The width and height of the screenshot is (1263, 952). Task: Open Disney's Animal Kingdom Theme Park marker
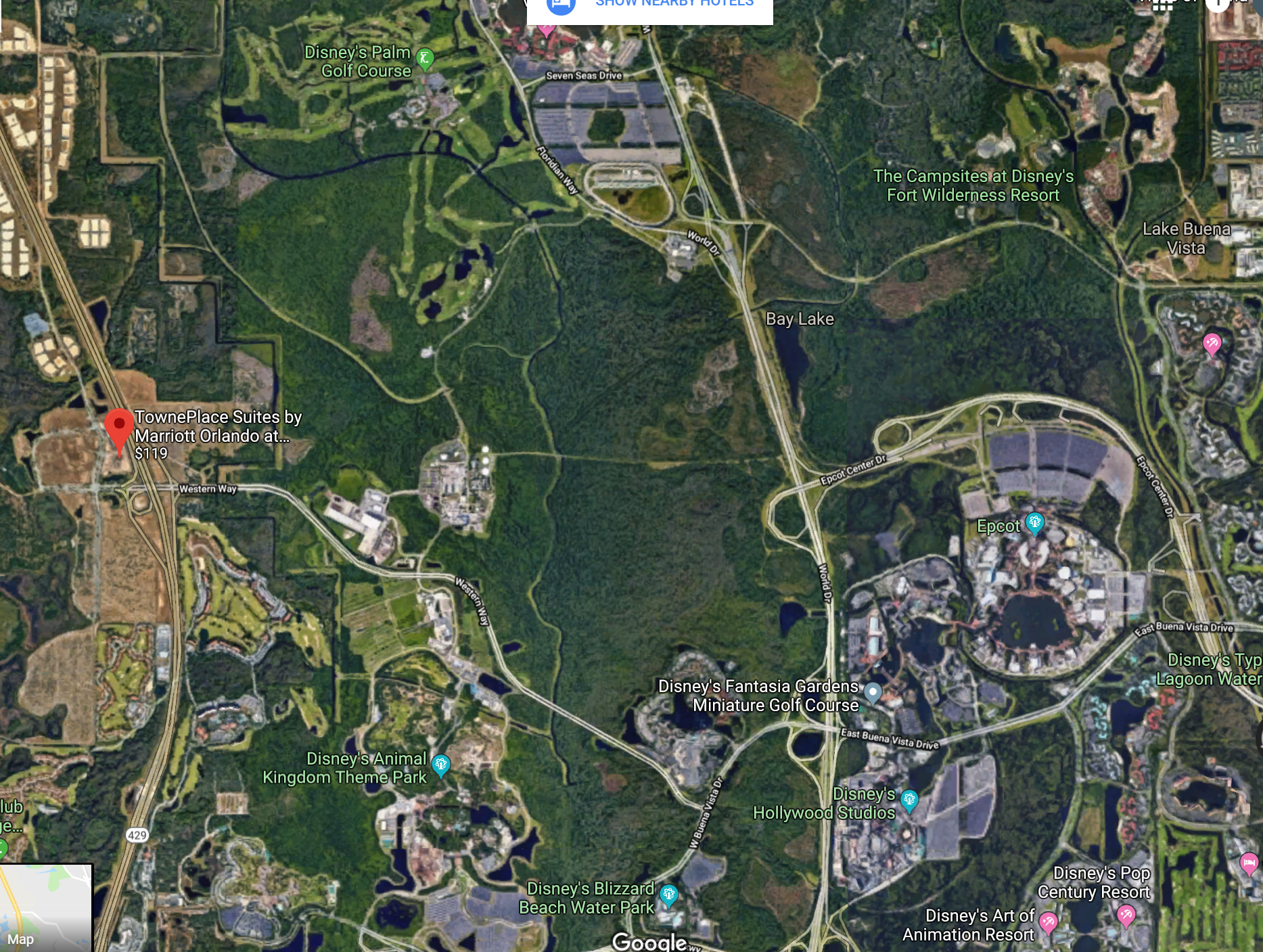[440, 765]
